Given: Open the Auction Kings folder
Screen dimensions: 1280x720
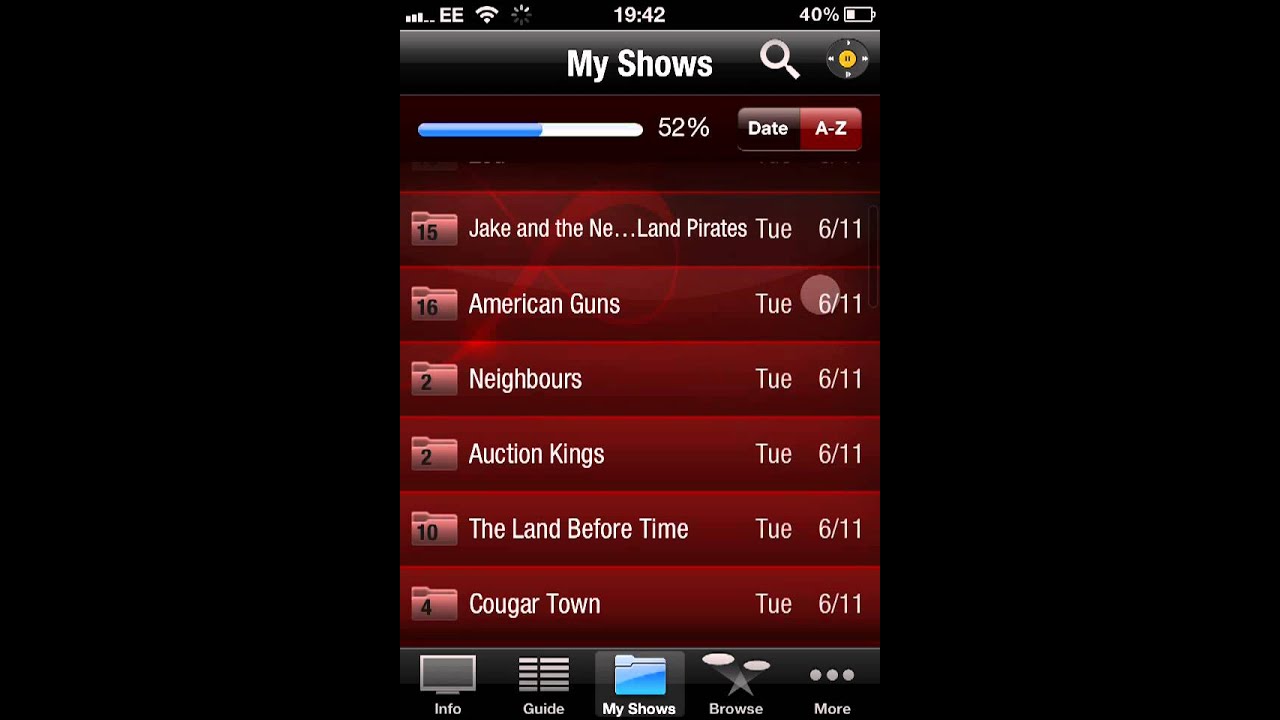Looking at the screenshot, I should (x=536, y=454).
